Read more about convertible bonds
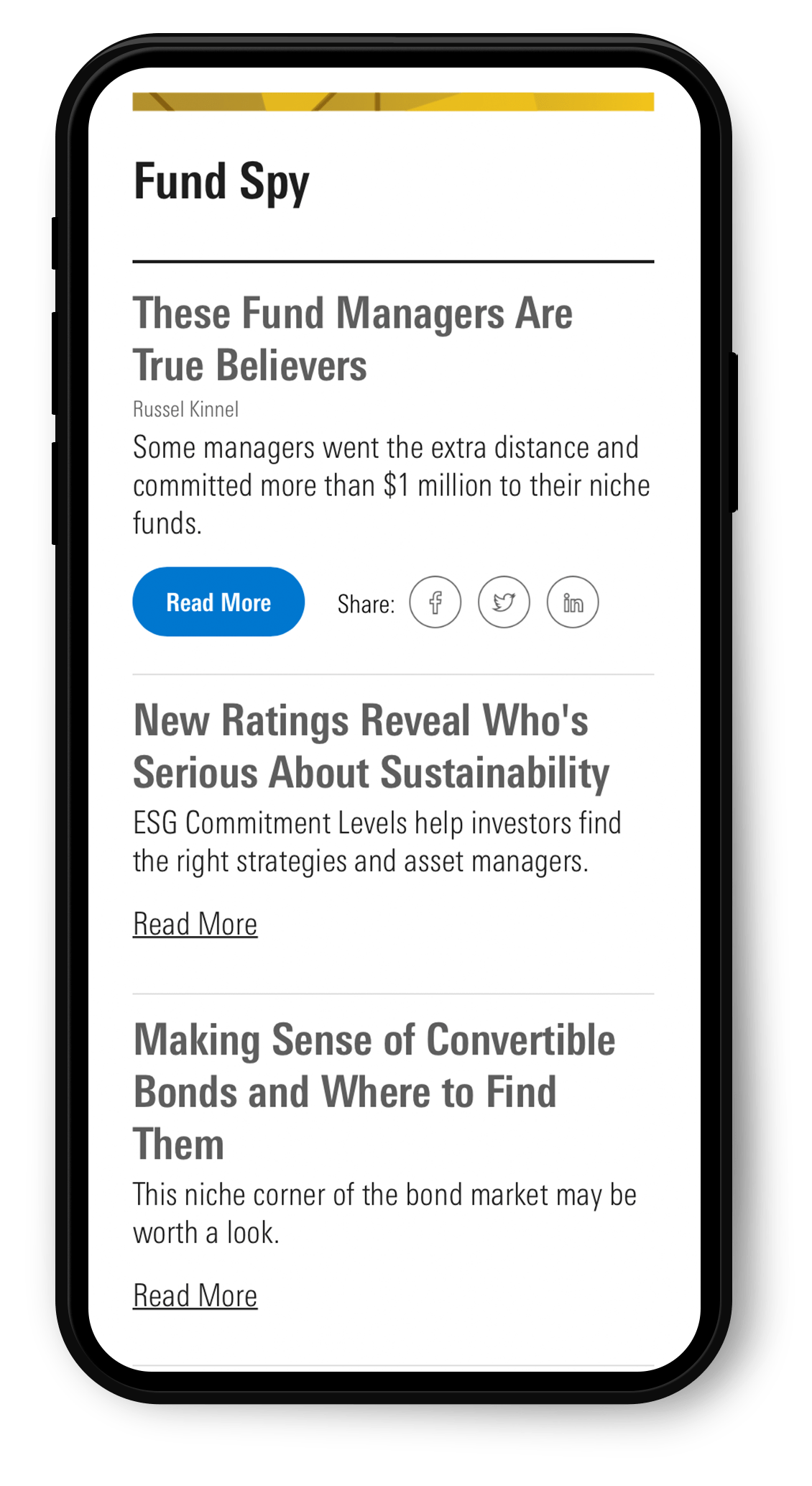Viewport: 812px width, 1486px height. tap(195, 1295)
